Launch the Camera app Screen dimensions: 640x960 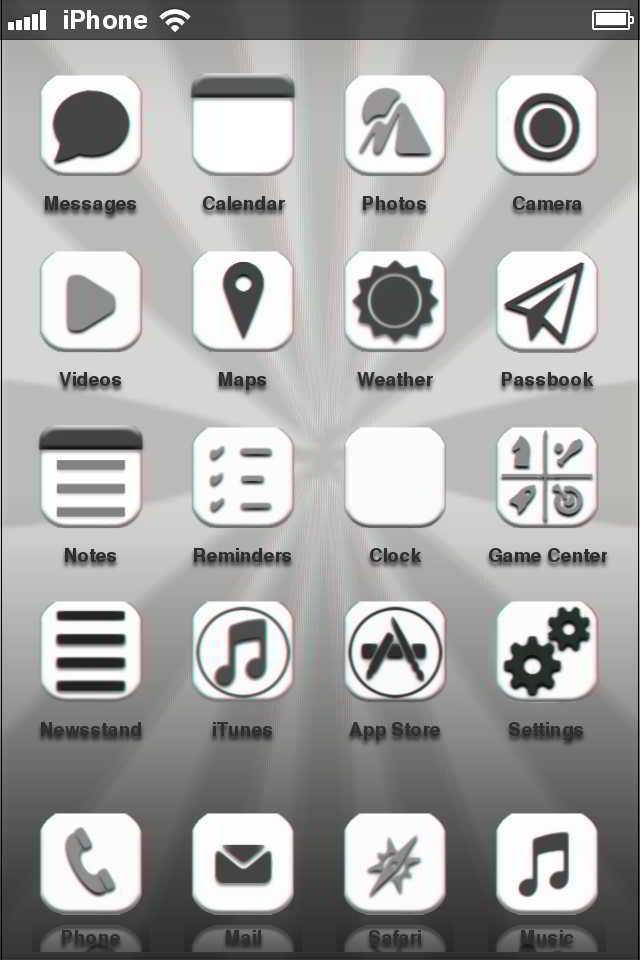click(x=547, y=126)
